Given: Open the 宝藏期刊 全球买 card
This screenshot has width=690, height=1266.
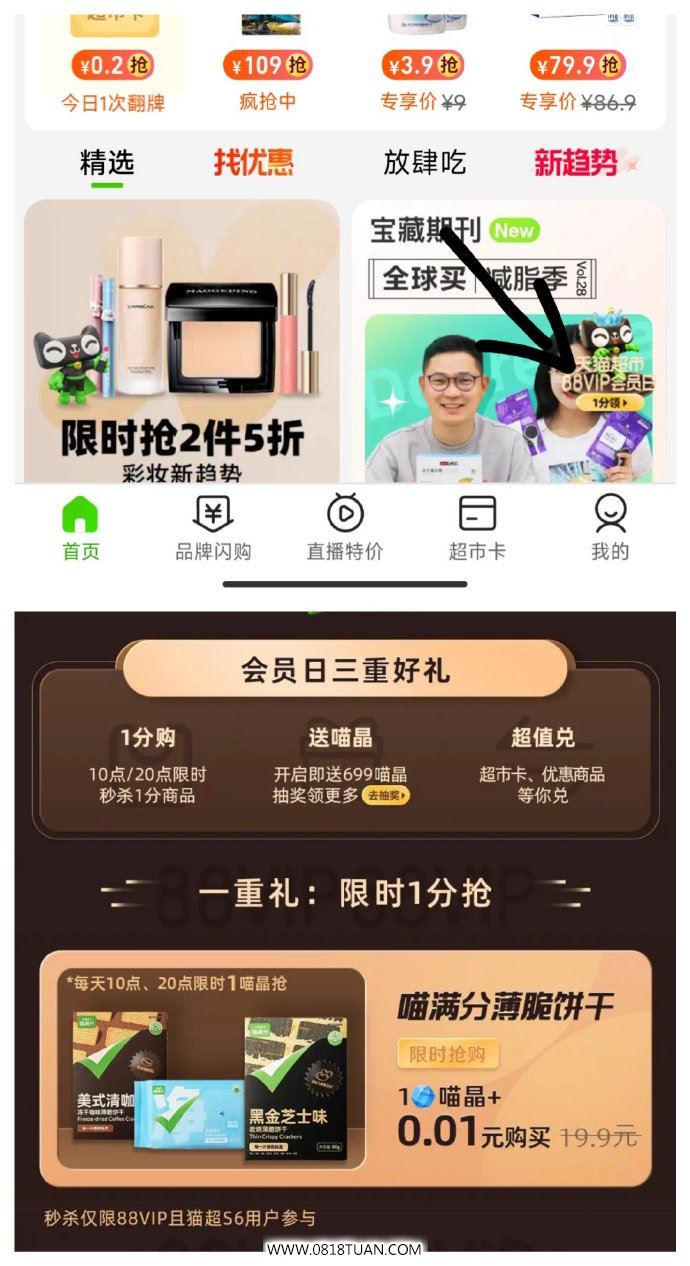Looking at the screenshot, I should click(x=508, y=341).
